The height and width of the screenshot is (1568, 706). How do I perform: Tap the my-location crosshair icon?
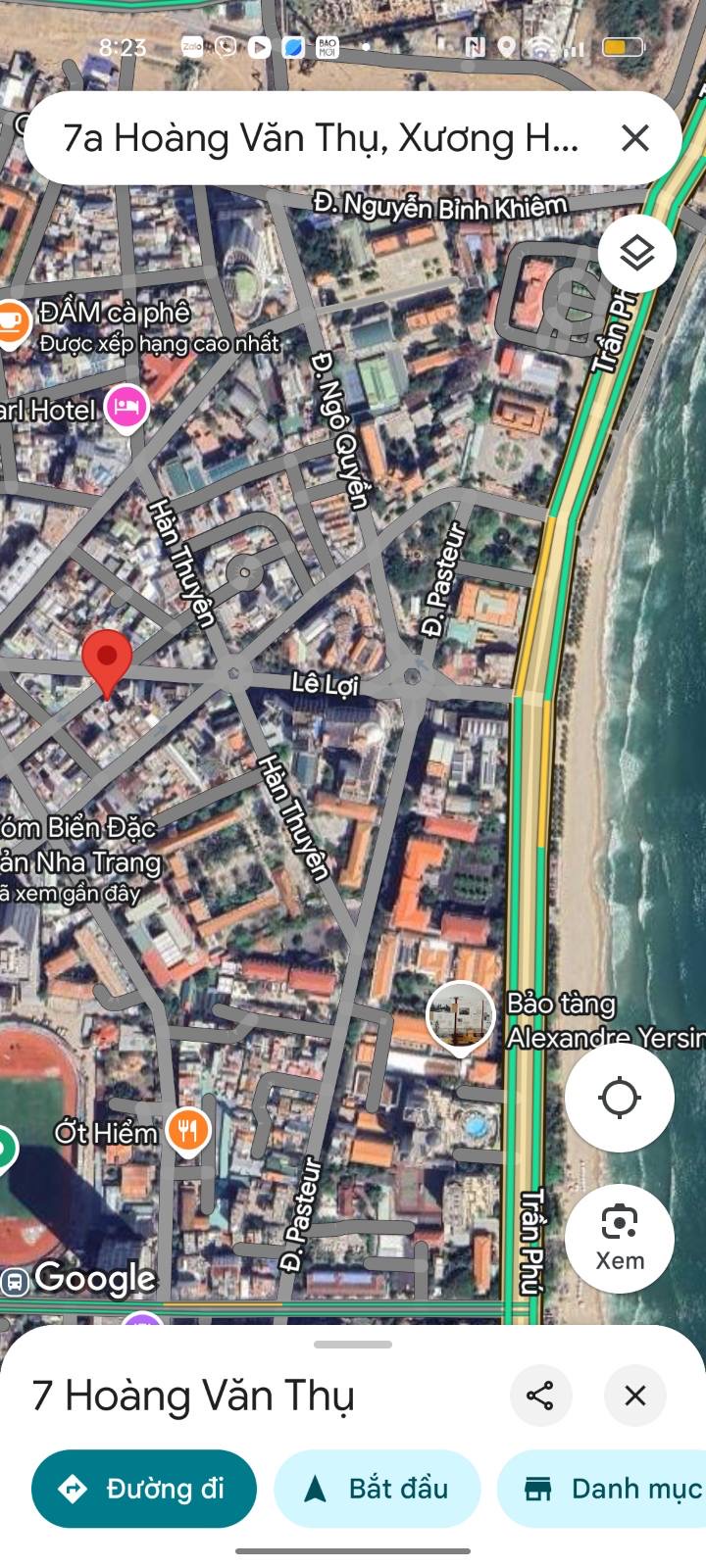click(x=619, y=1098)
